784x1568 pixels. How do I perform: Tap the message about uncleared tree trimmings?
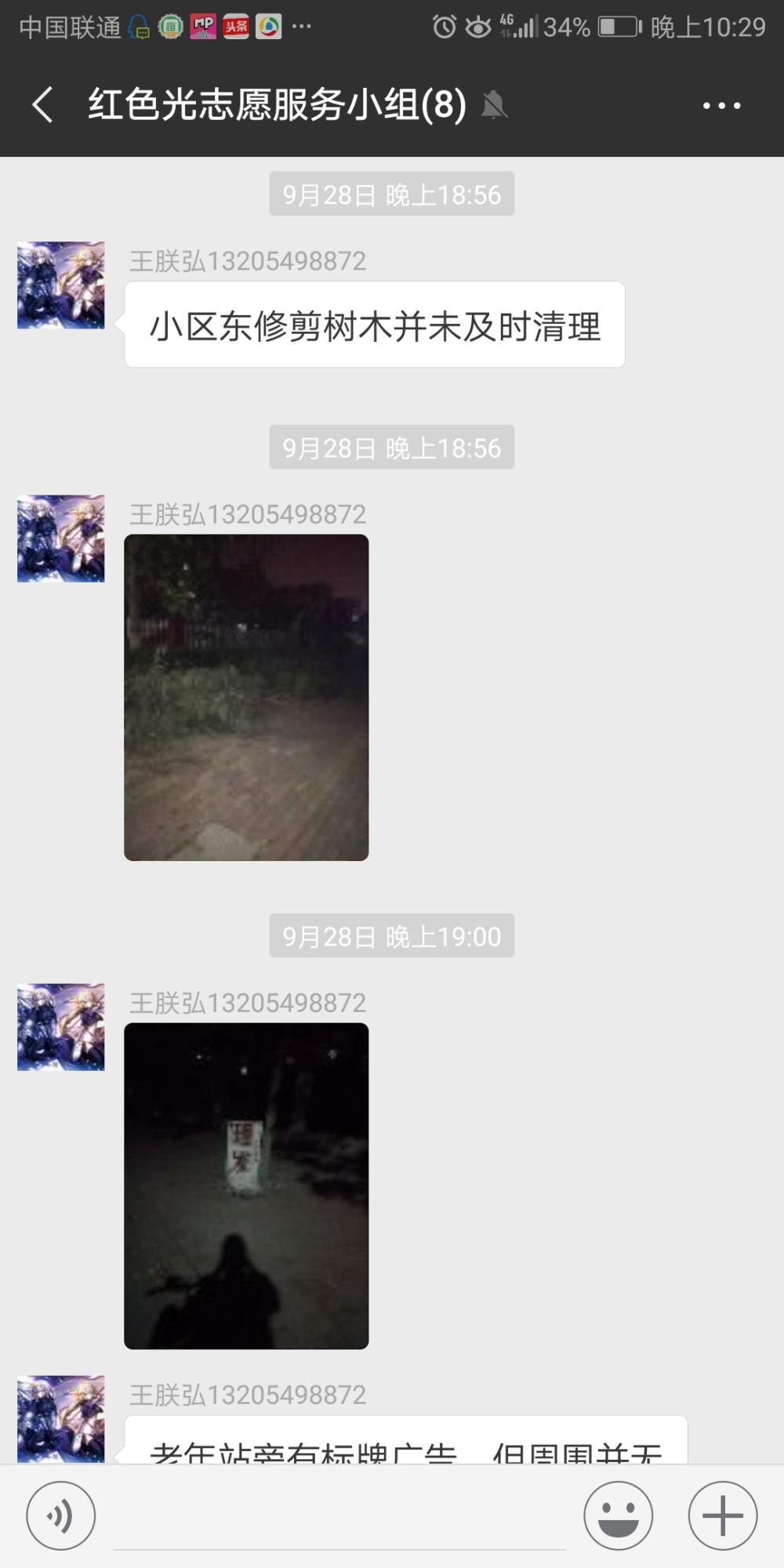375,325
